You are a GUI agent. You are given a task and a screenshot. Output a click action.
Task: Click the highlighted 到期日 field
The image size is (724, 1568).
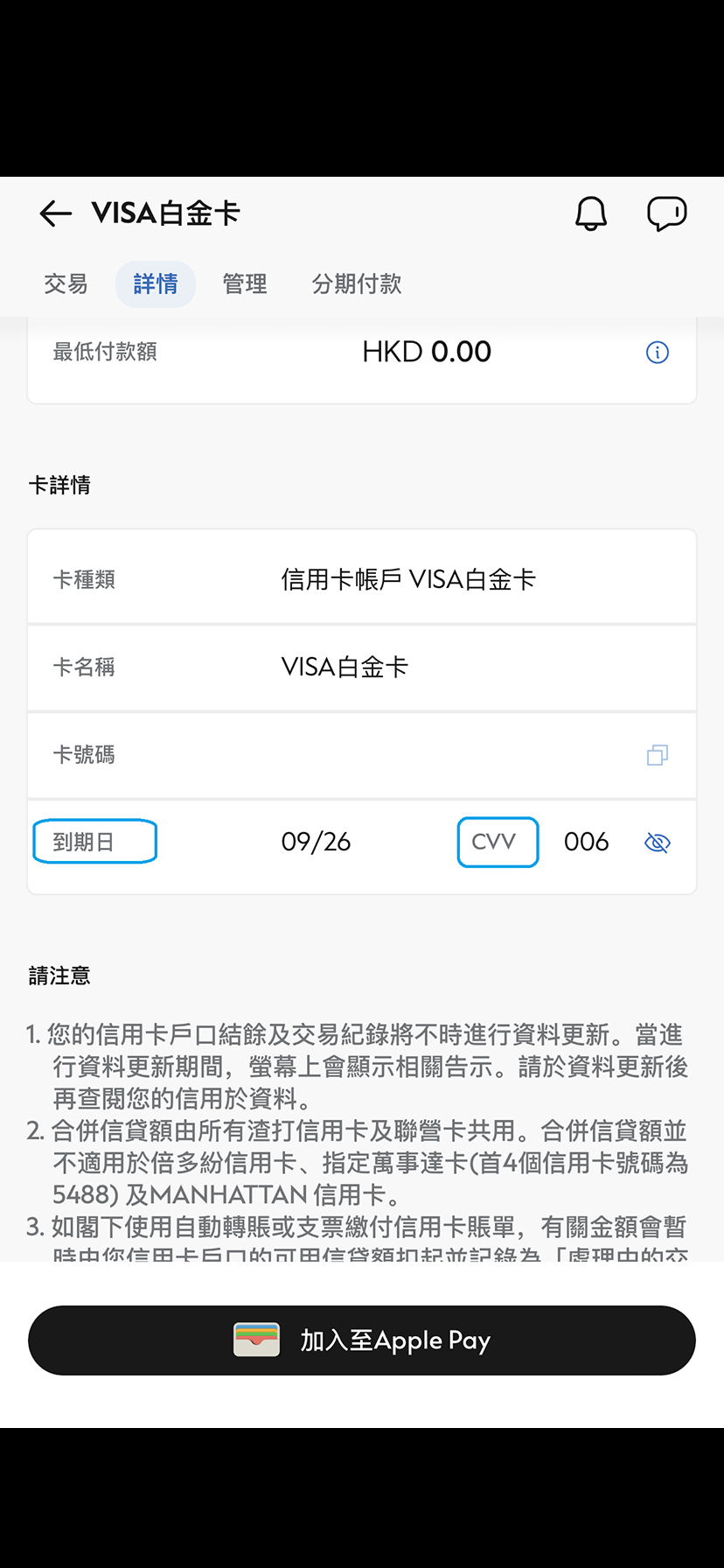click(94, 841)
